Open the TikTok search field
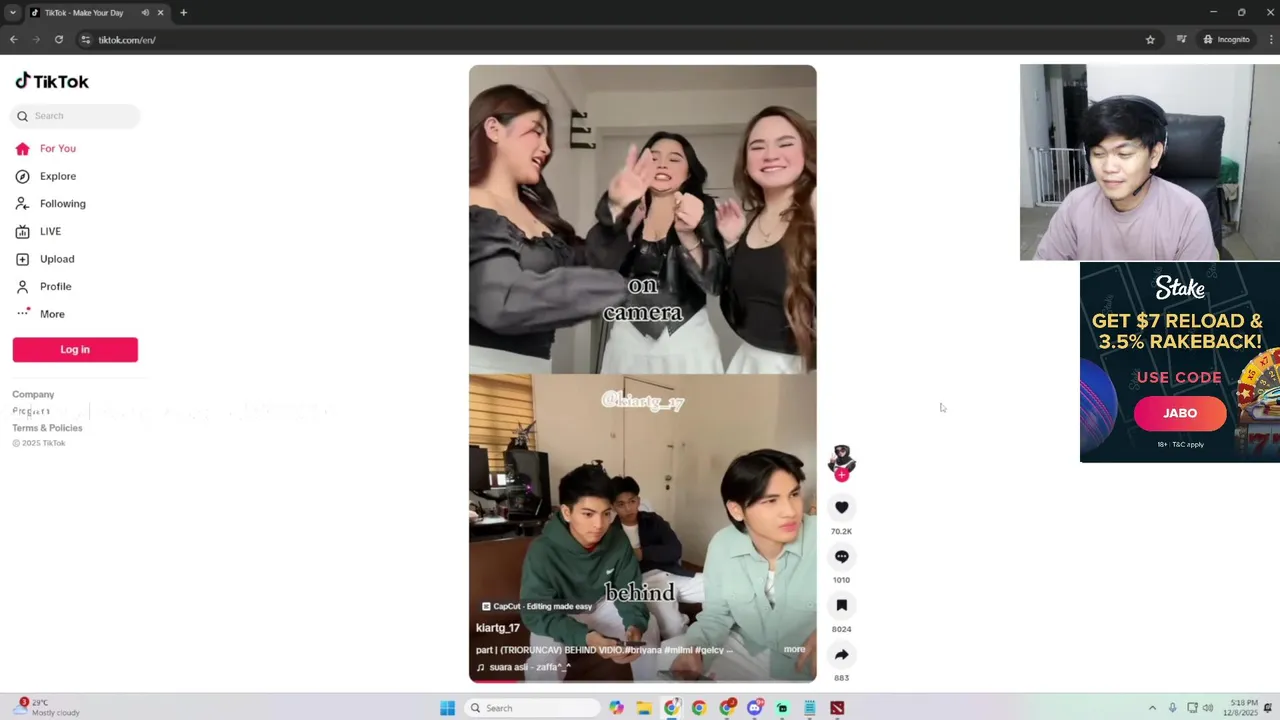 click(x=76, y=116)
